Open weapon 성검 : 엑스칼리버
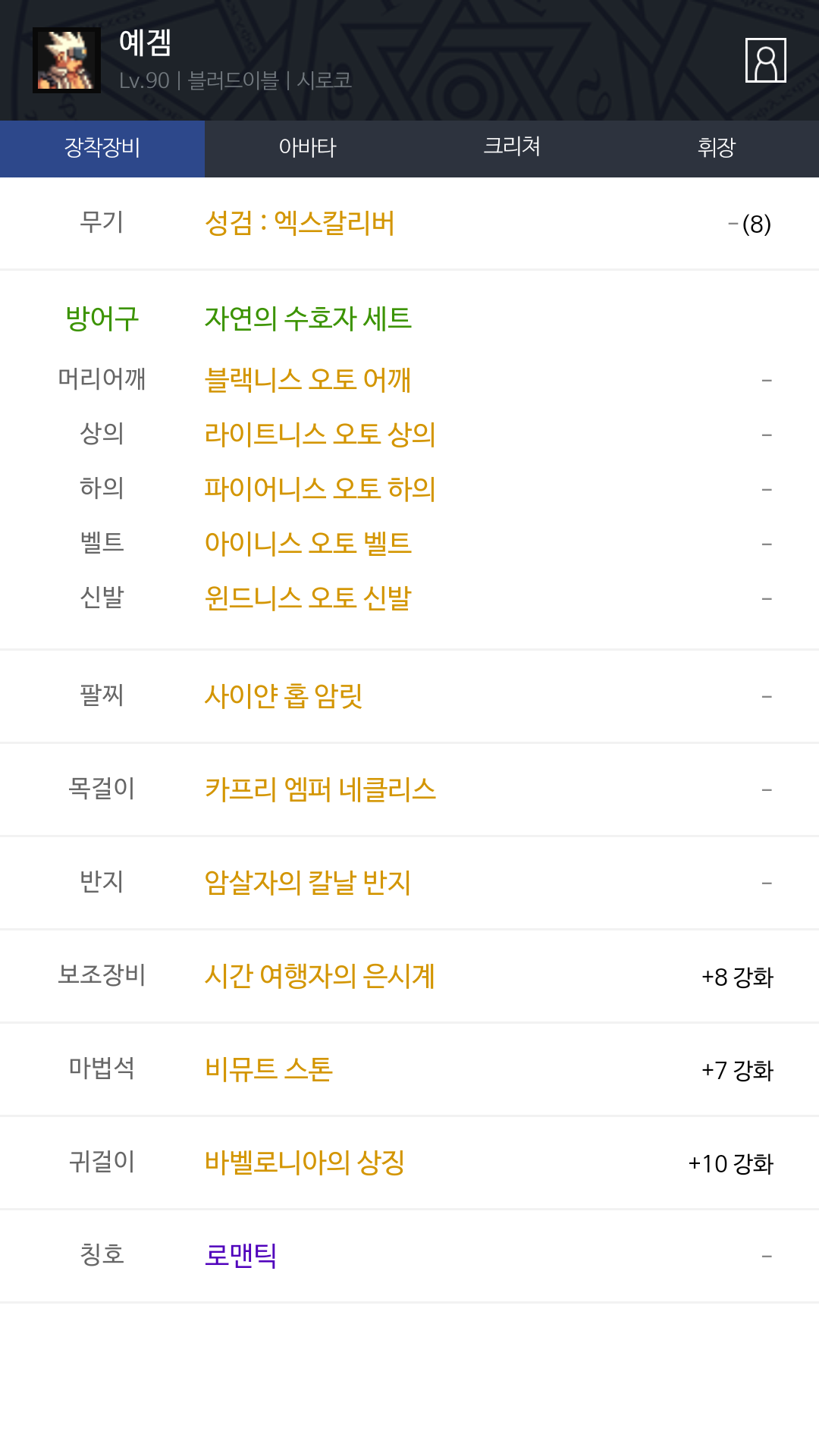 300,224
